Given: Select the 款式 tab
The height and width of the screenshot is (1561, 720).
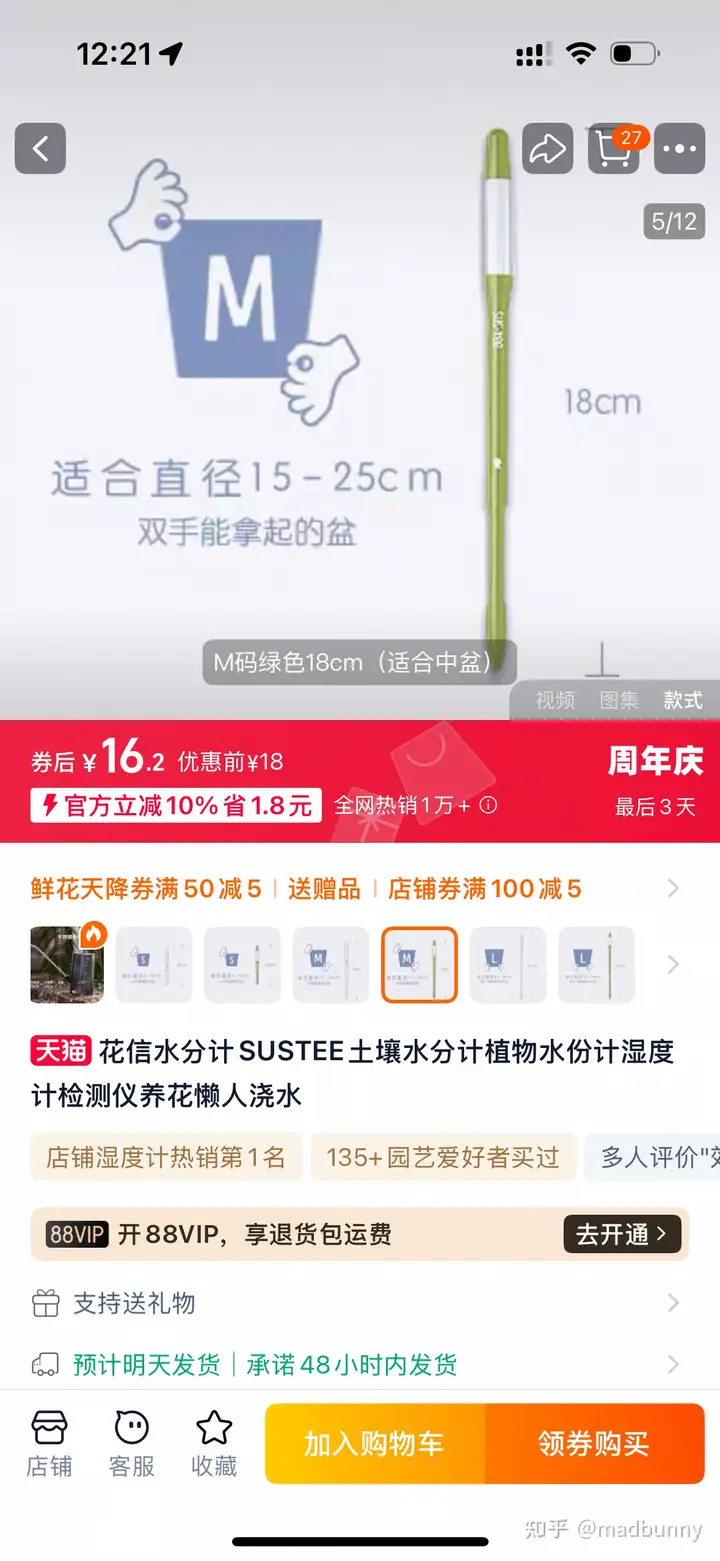Looking at the screenshot, I should (683, 700).
